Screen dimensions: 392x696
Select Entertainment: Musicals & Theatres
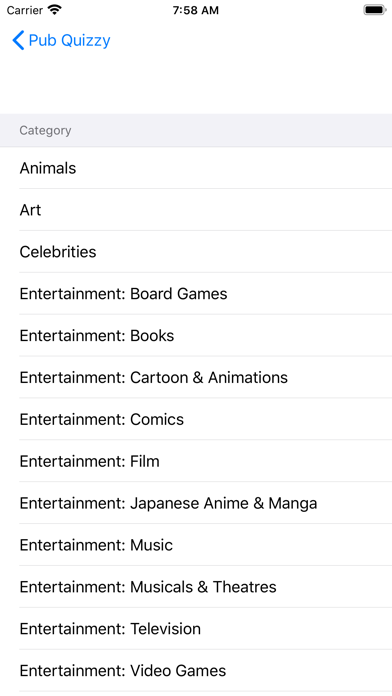tap(196, 587)
